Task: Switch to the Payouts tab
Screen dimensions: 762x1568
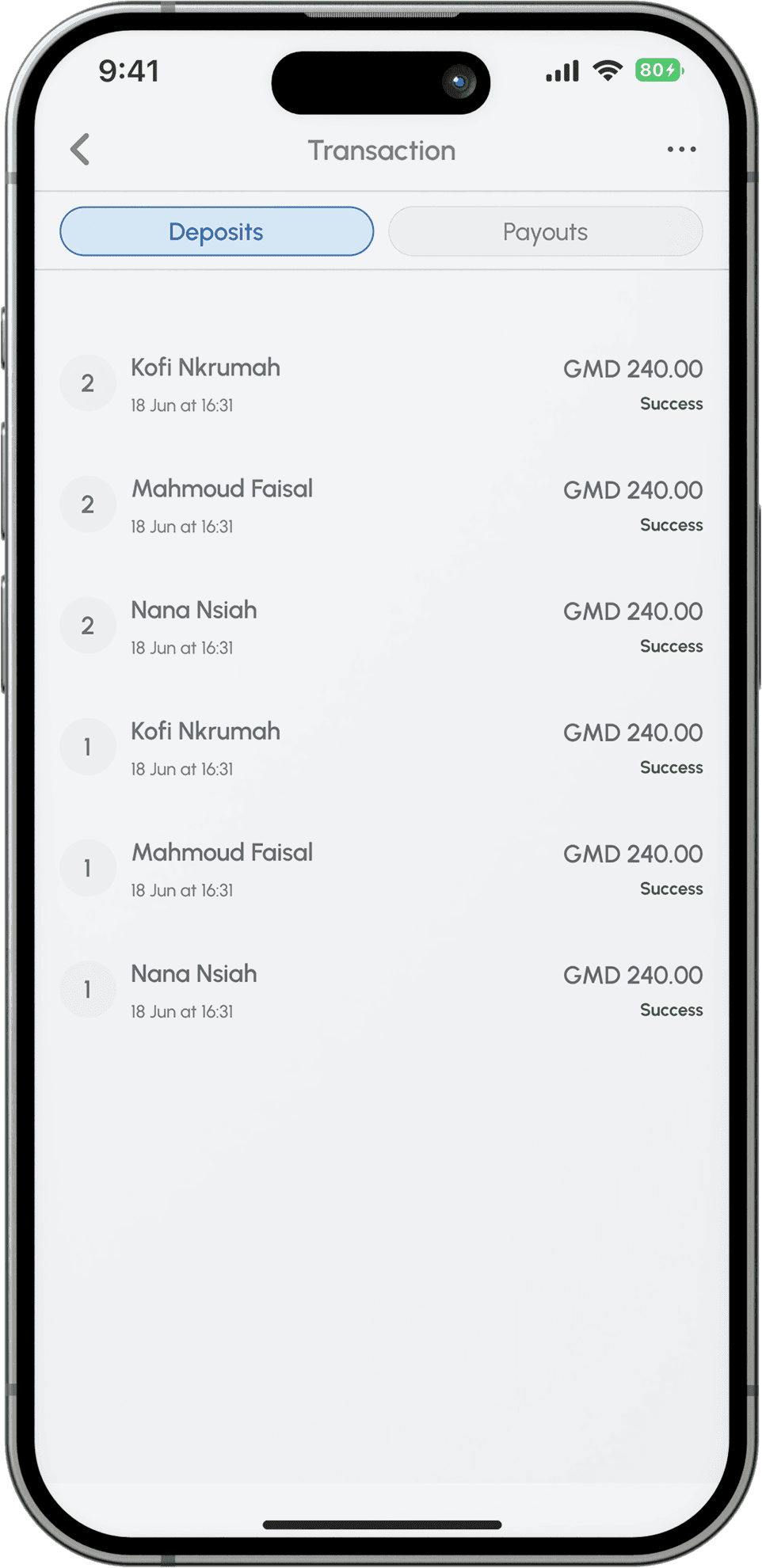Action: click(x=545, y=231)
